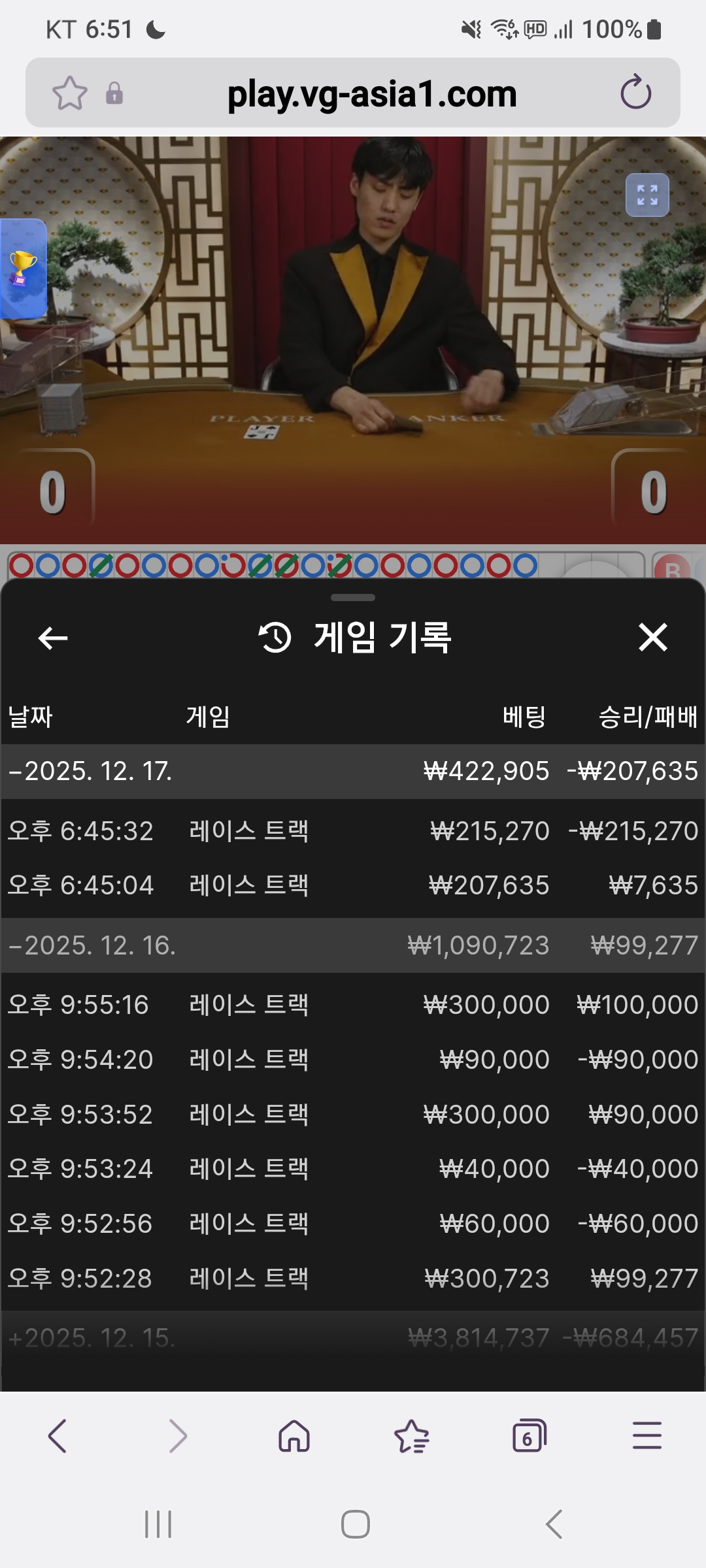Open the browser tabs switcher
Viewport: 706px width, 1568px height.
tap(529, 1437)
